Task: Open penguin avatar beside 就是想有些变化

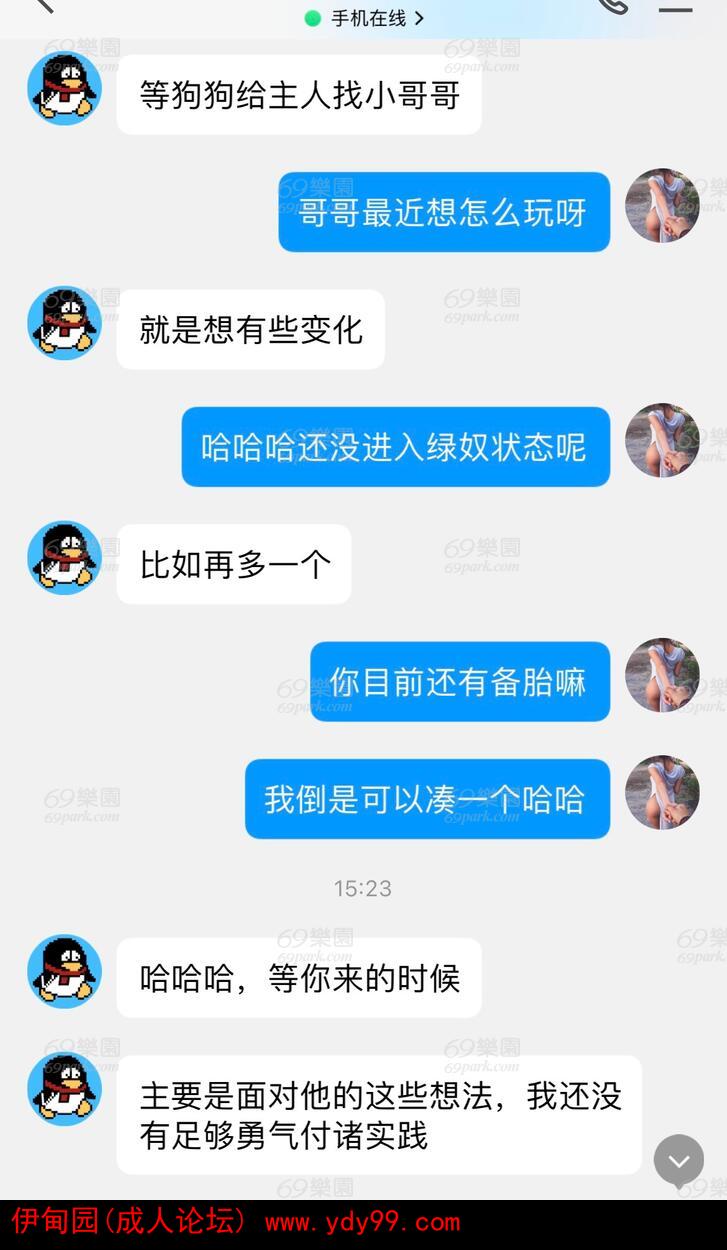Action: 64,323
